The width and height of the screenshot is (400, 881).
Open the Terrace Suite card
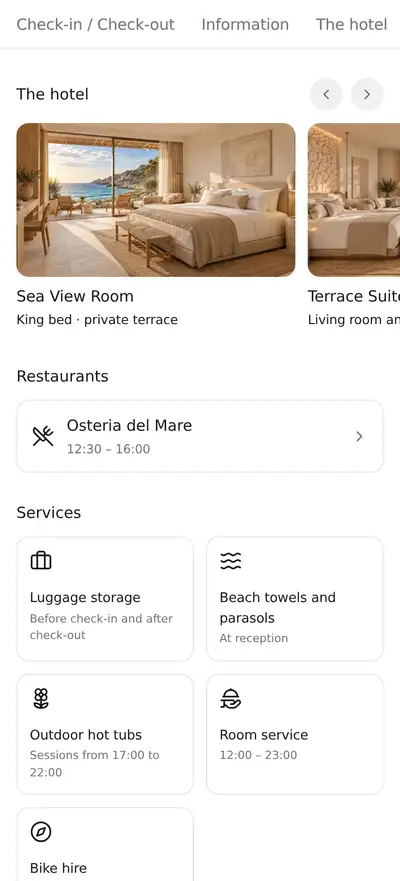[x=354, y=225]
